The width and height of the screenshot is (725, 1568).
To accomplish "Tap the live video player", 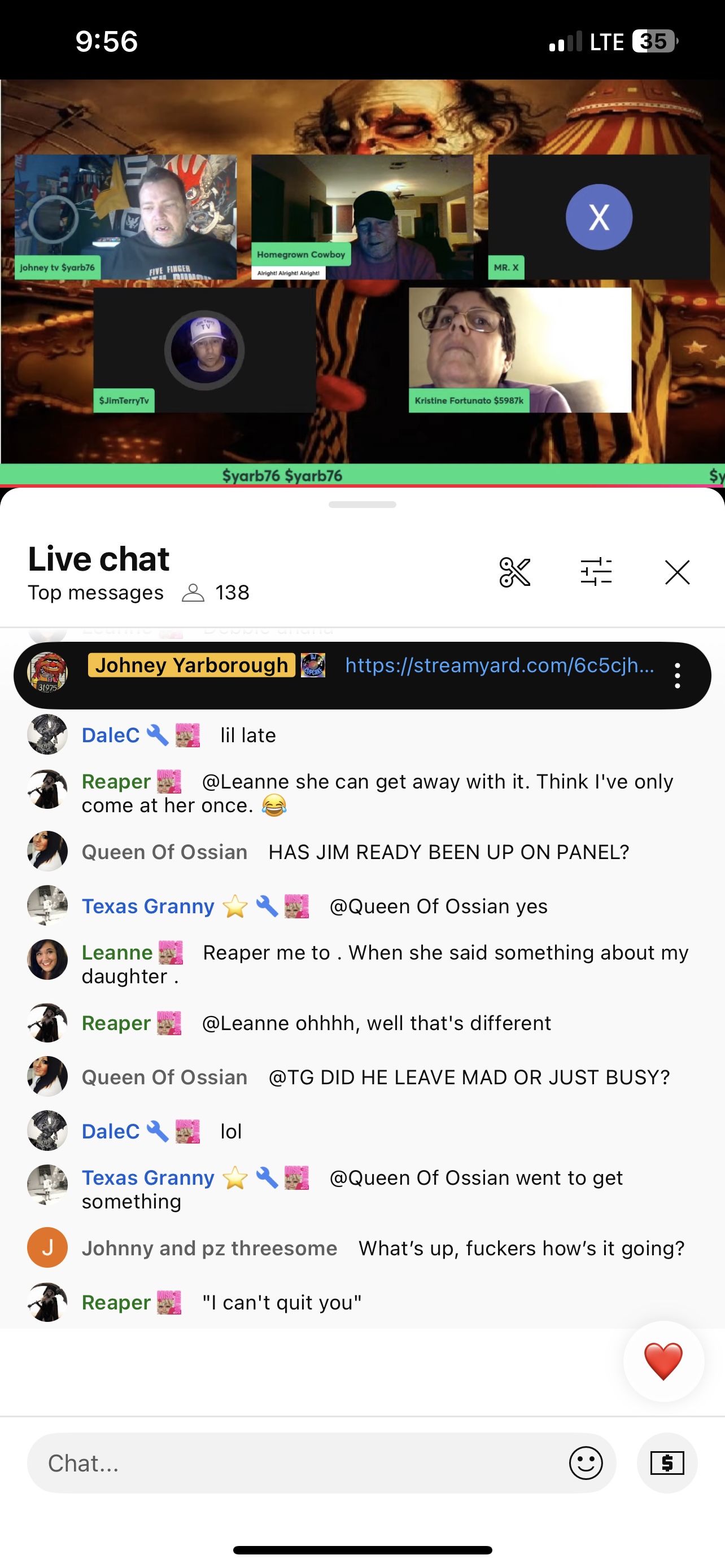I will pos(362,280).
